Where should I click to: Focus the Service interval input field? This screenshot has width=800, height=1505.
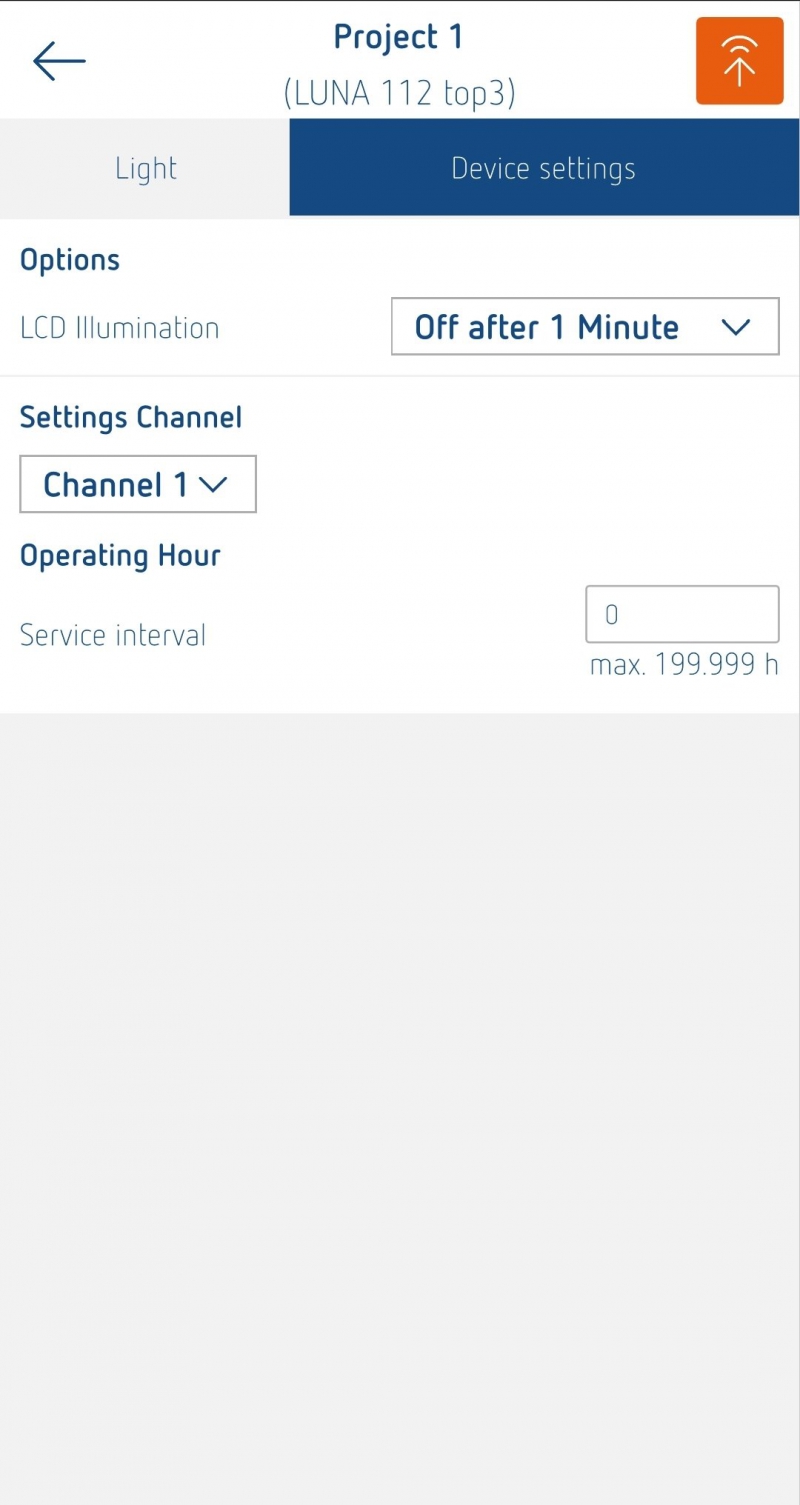[x=682, y=614]
